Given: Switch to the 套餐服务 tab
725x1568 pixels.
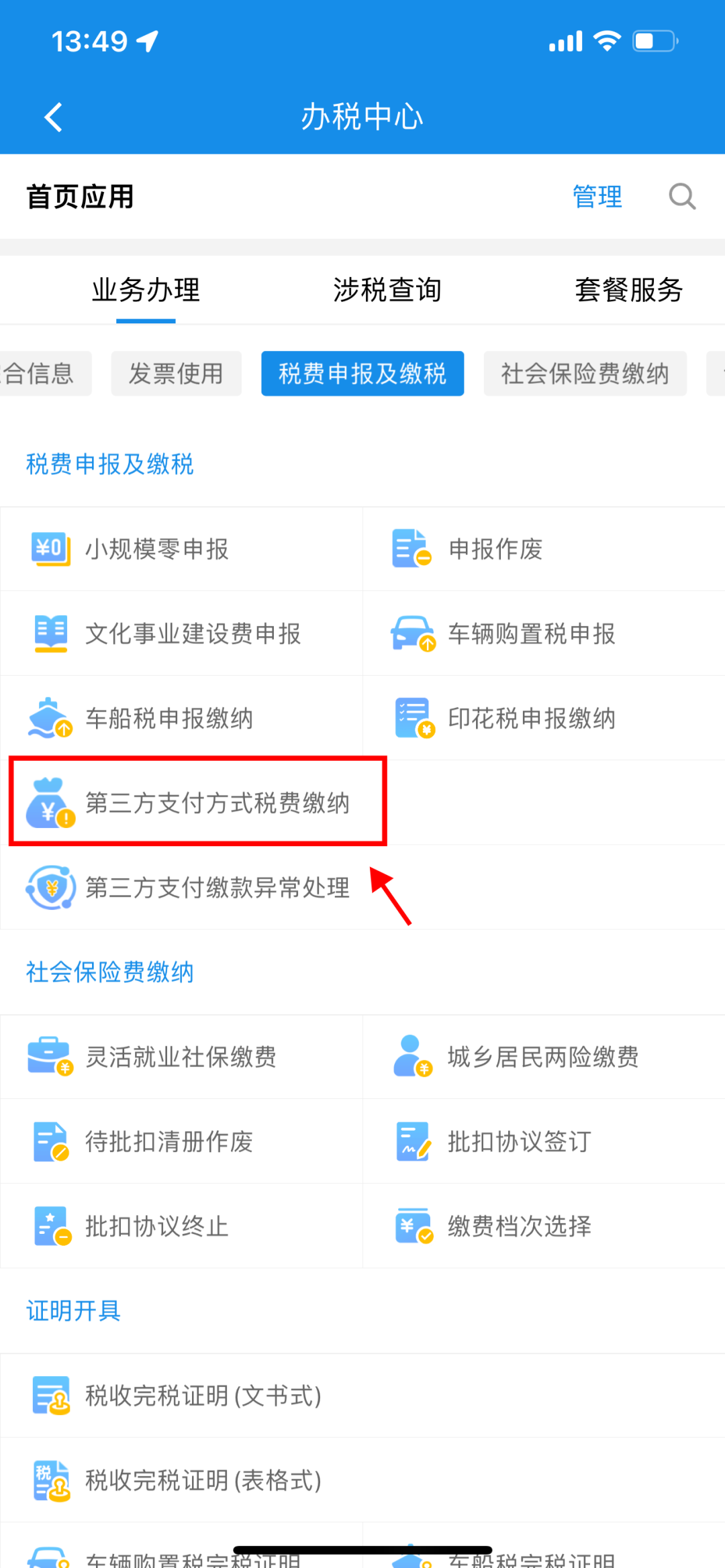Looking at the screenshot, I should (628, 290).
